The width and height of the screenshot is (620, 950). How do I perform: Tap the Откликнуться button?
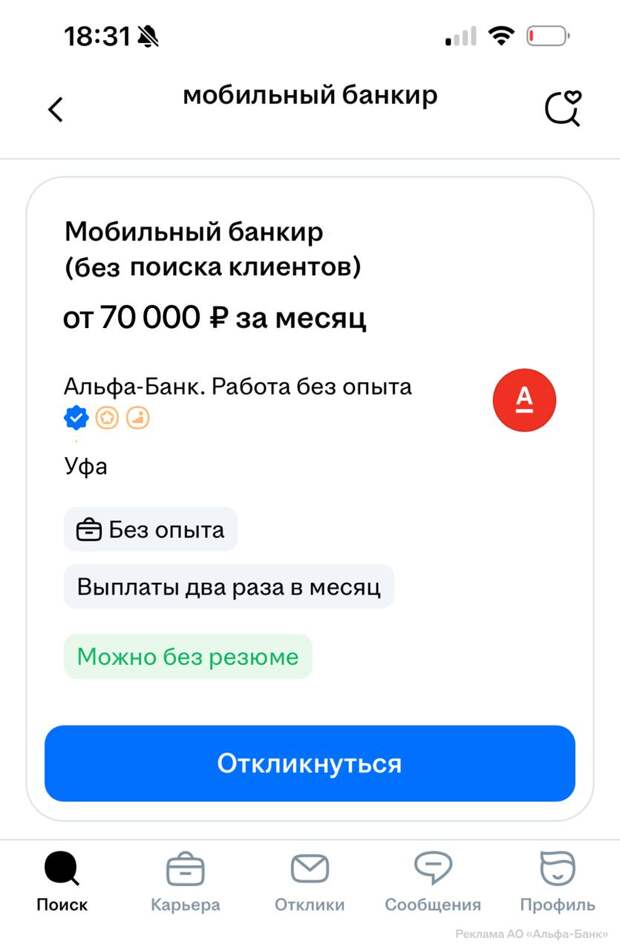[310, 764]
